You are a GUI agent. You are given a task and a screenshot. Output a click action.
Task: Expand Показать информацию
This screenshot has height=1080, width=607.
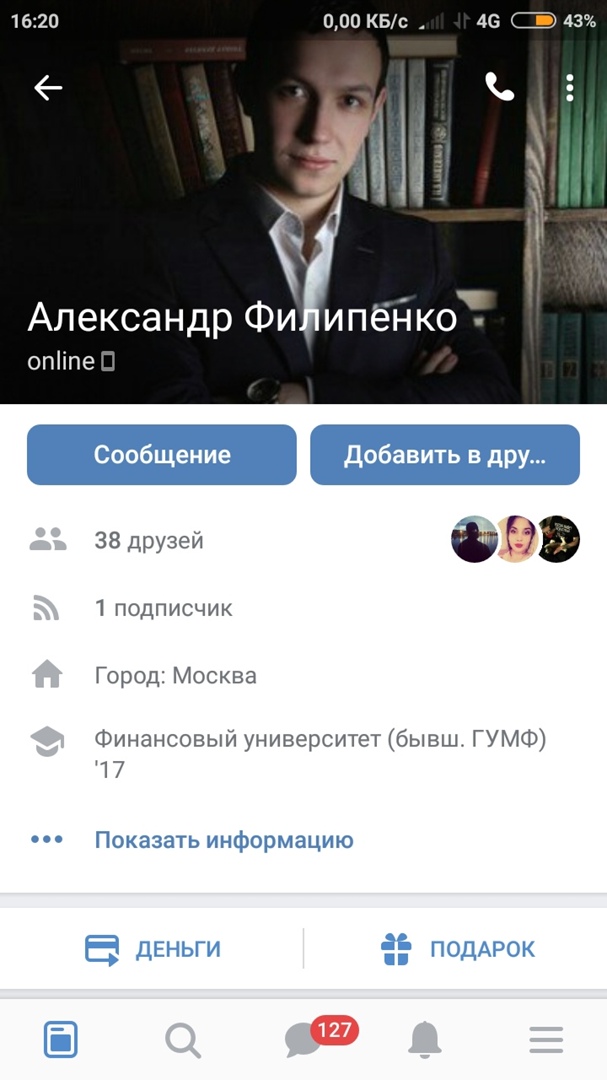point(224,840)
